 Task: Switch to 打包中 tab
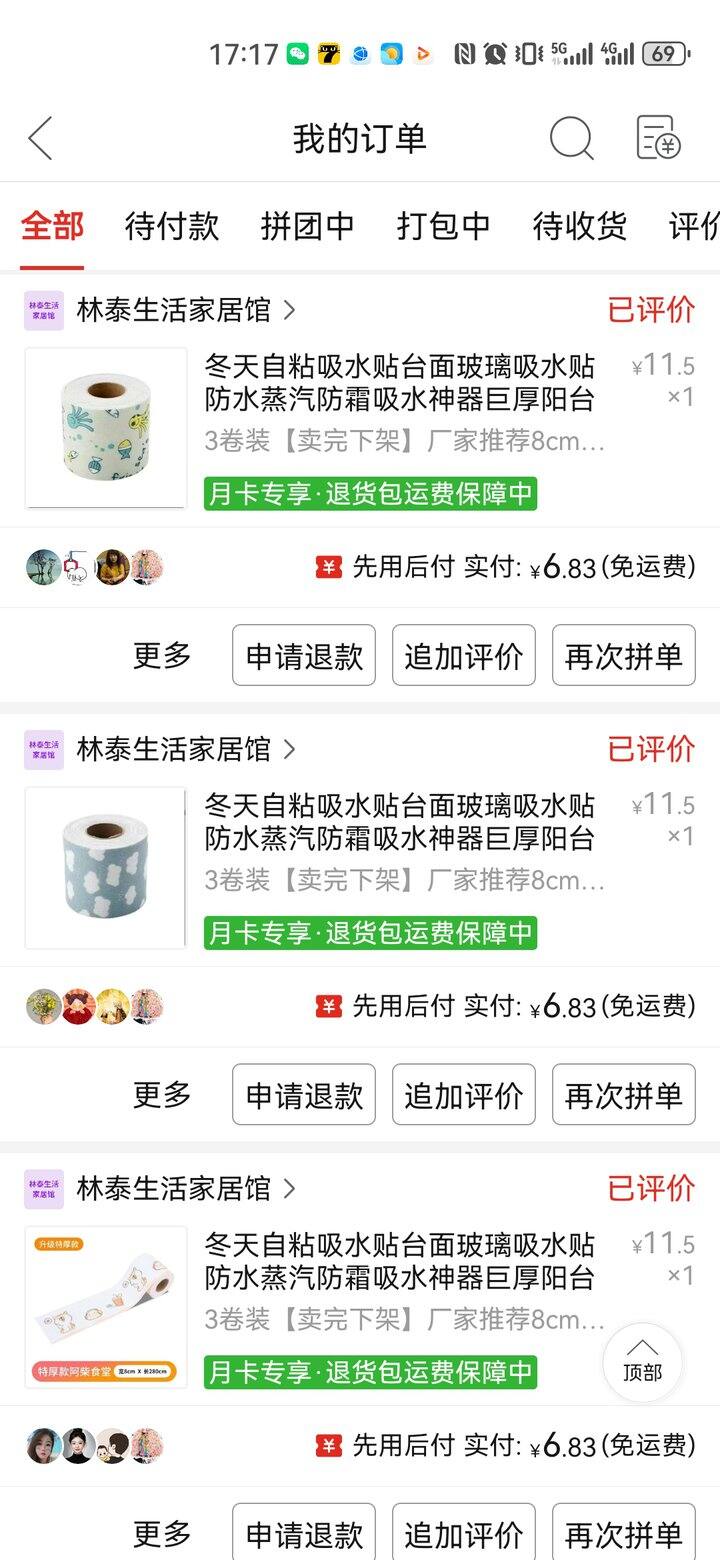[x=443, y=226]
